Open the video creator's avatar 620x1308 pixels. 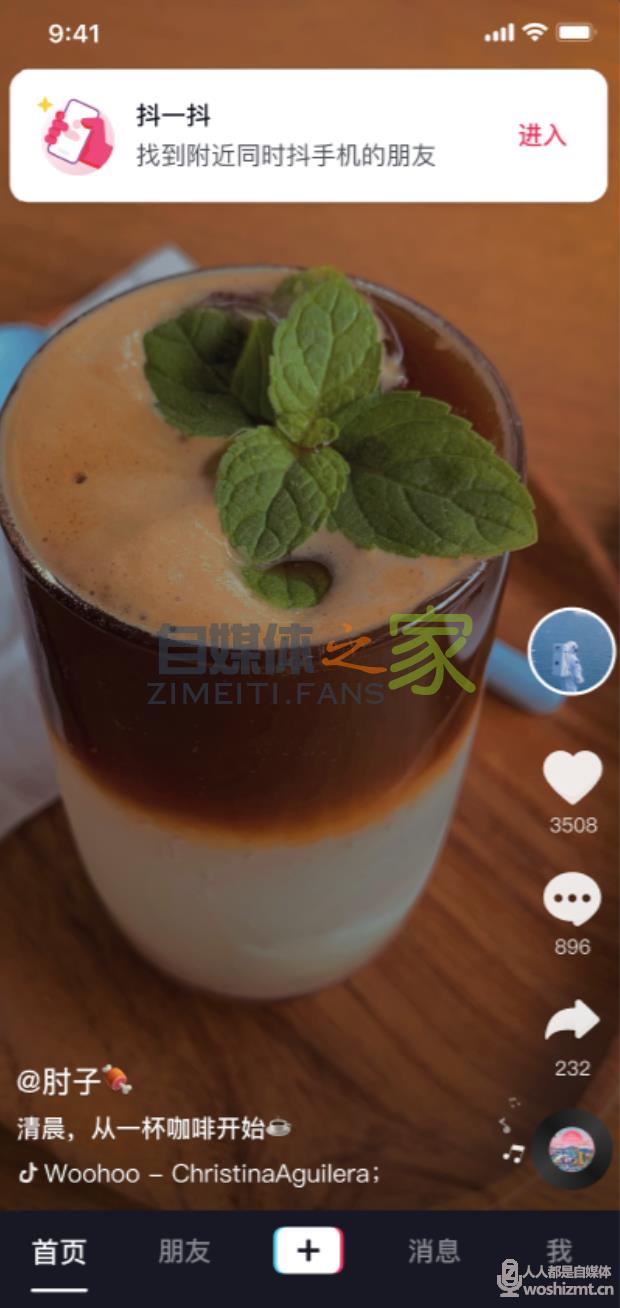(x=571, y=651)
